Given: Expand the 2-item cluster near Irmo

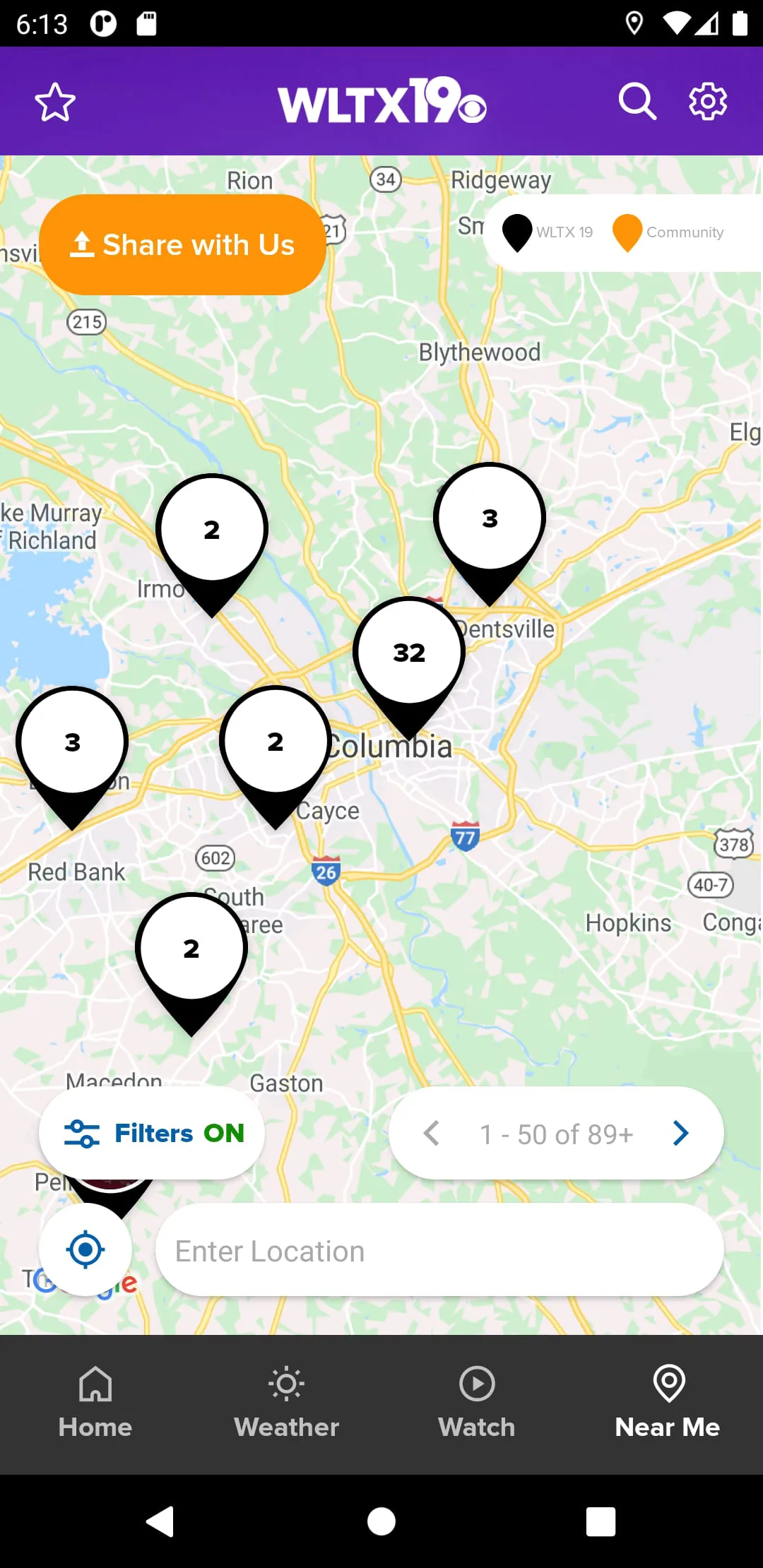Looking at the screenshot, I should [x=211, y=528].
